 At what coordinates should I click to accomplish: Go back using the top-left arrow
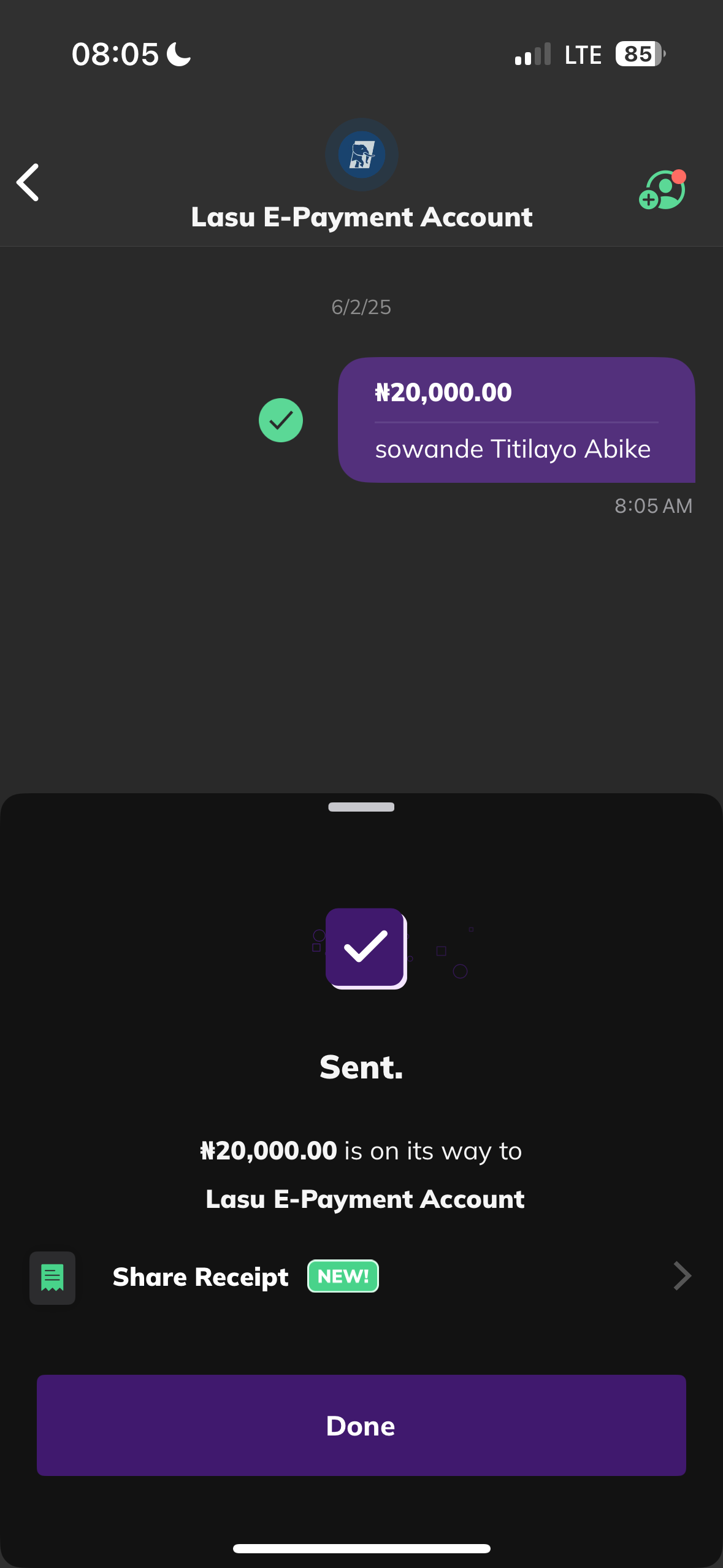[28, 182]
